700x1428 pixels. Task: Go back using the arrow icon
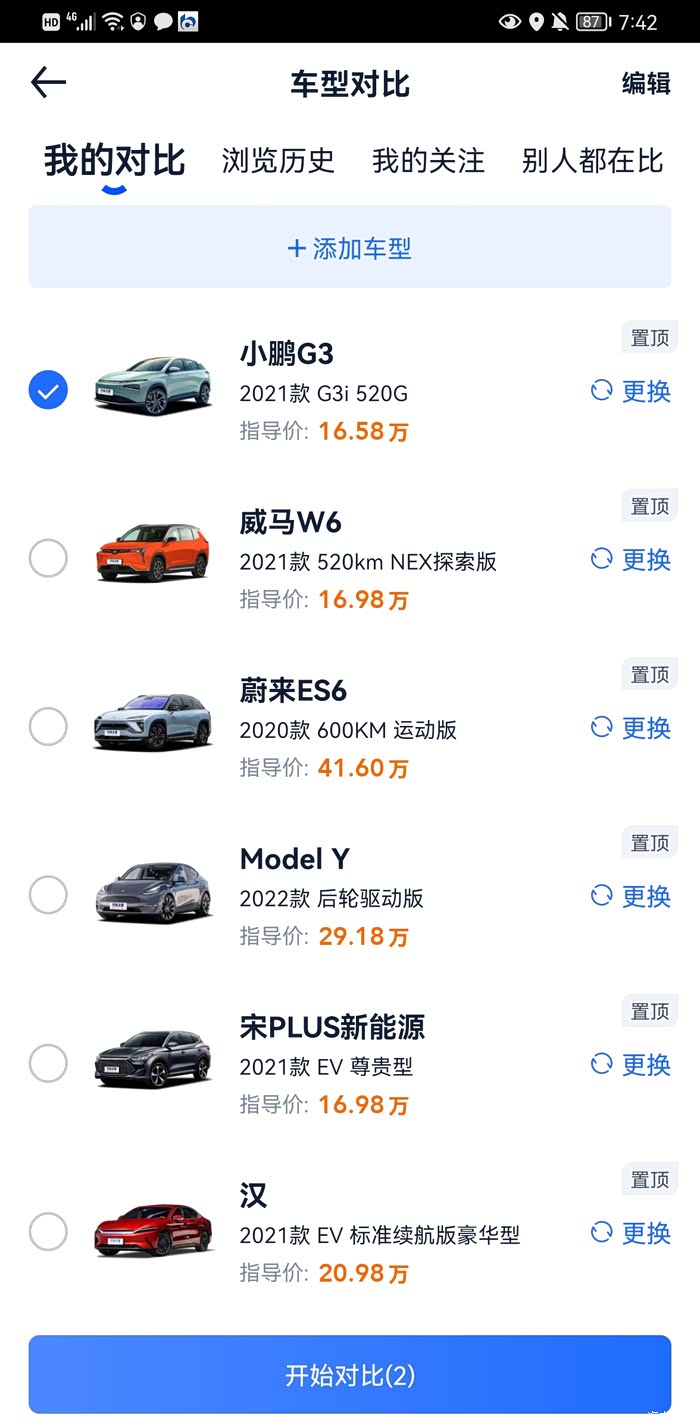click(x=48, y=83)
